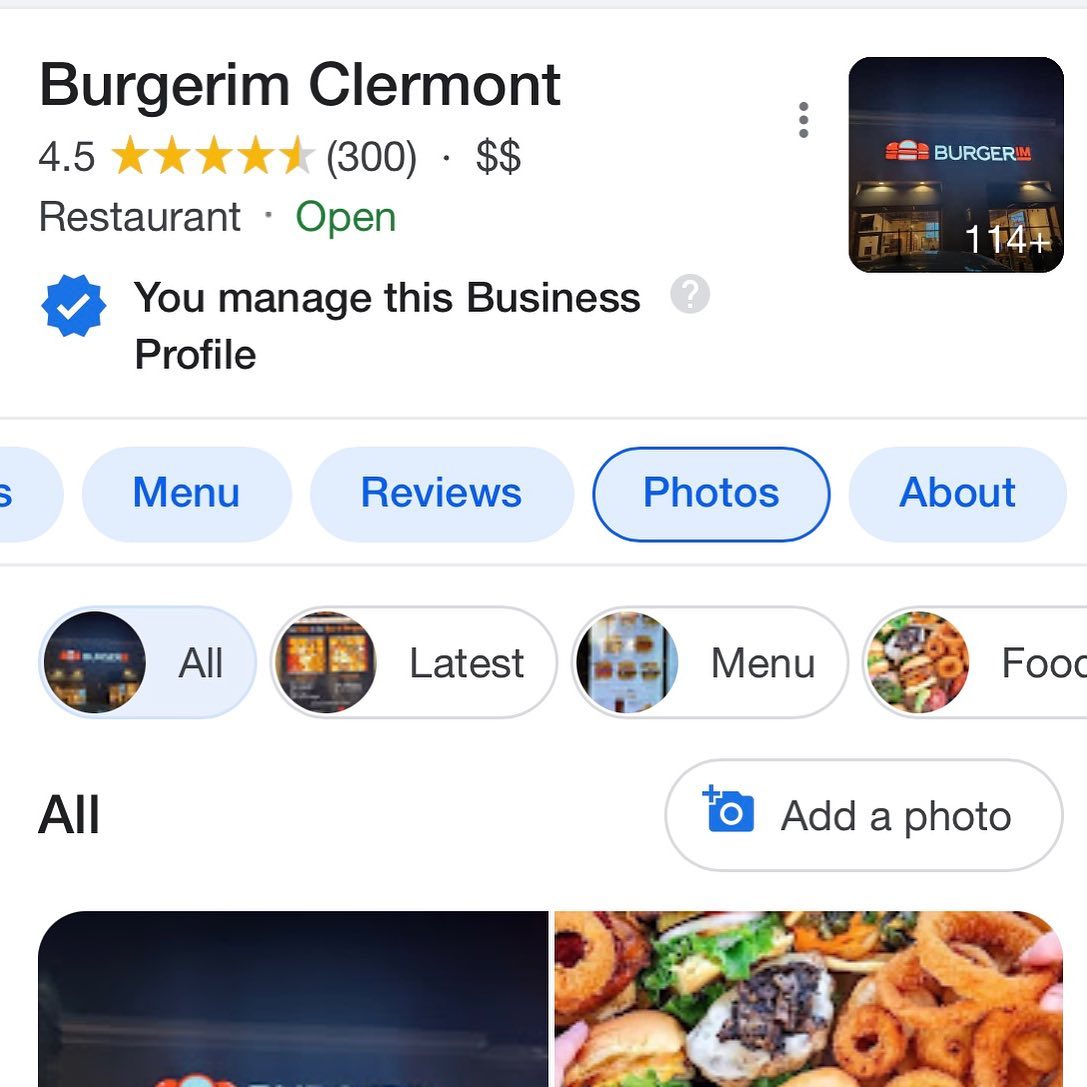This screenshot has height=1087, width=1087.
Task: Switch to the Menu tab
Action: pos(186,494)
